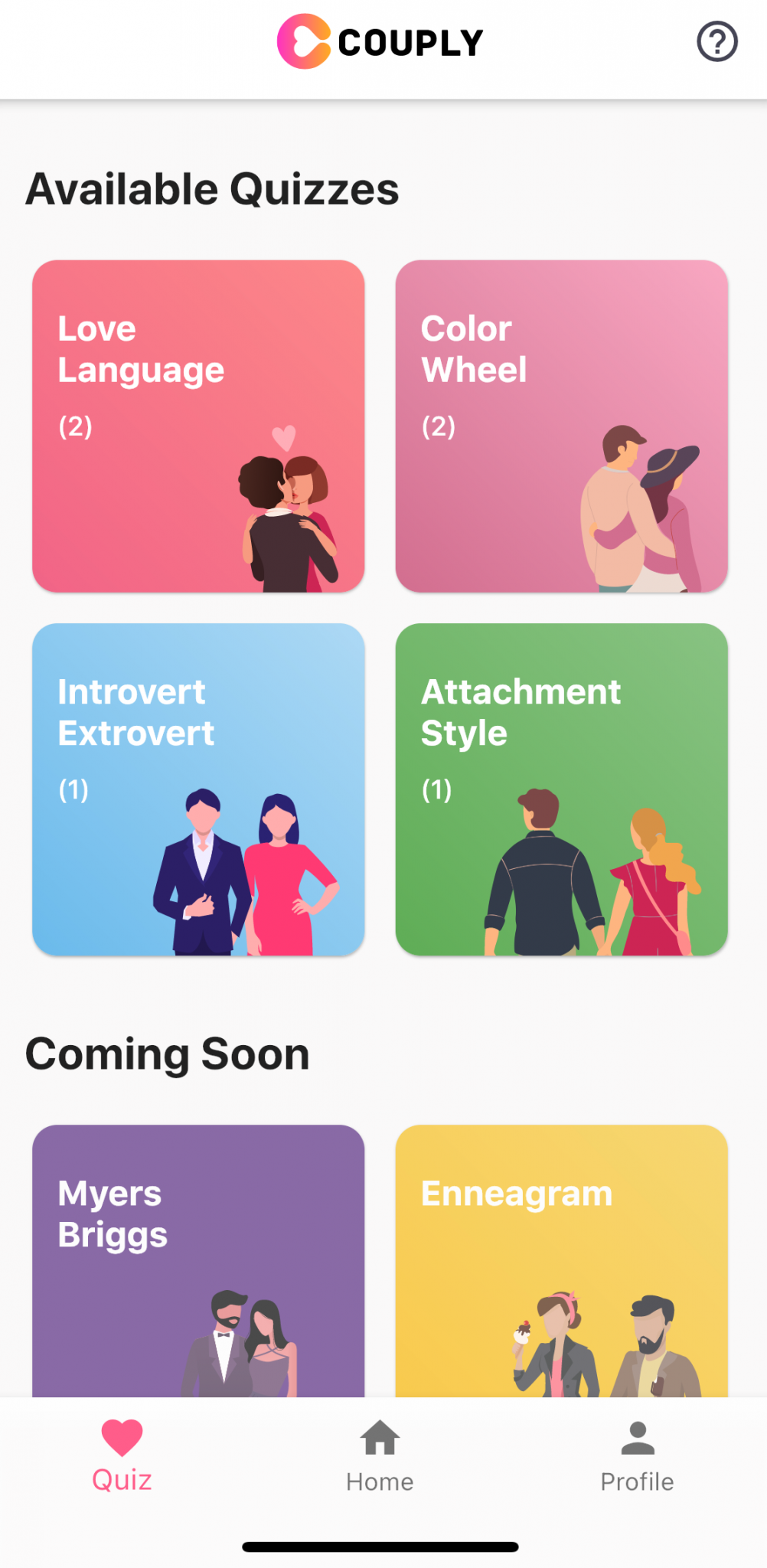Open the help question mark icon

pyautogui.click(x=716, y=42)
